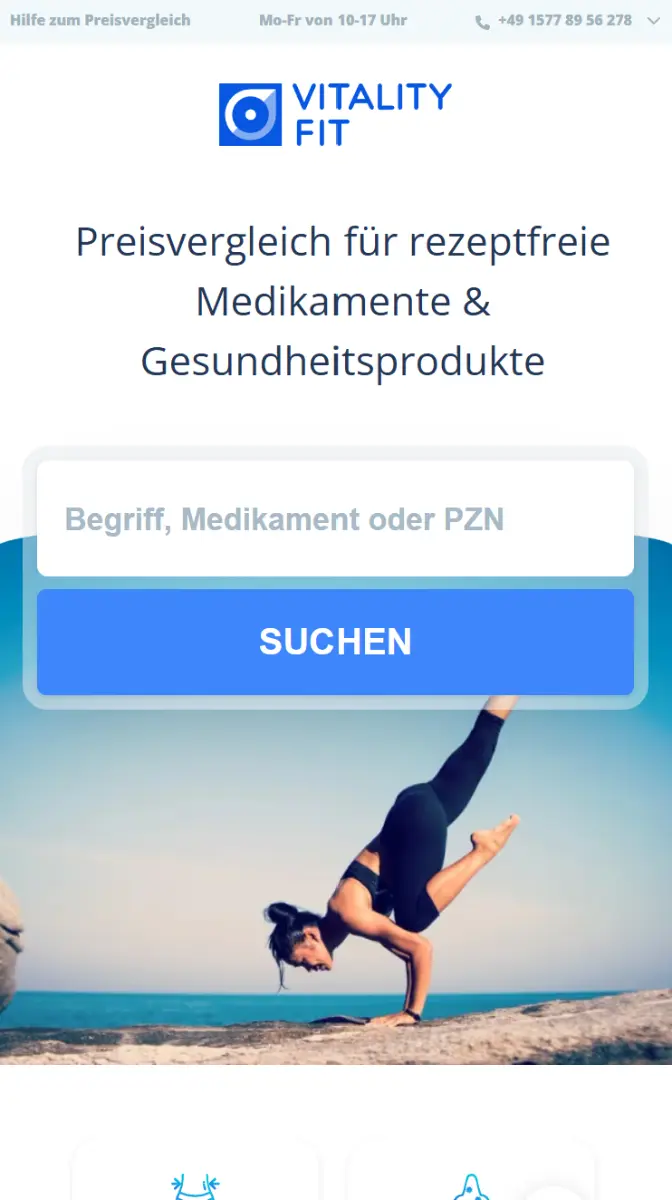Expand the top help bar chevron
The width and height of the screenshot is (672, 1200).
click(x=654, y=20)
